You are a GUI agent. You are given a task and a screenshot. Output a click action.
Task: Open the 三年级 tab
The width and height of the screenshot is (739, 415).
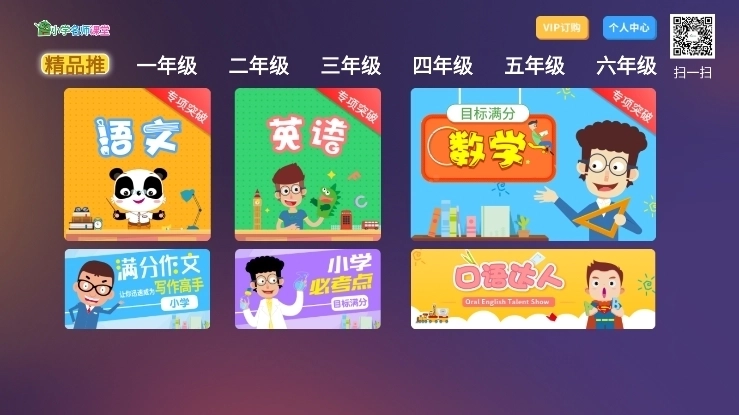pos(351,66)
